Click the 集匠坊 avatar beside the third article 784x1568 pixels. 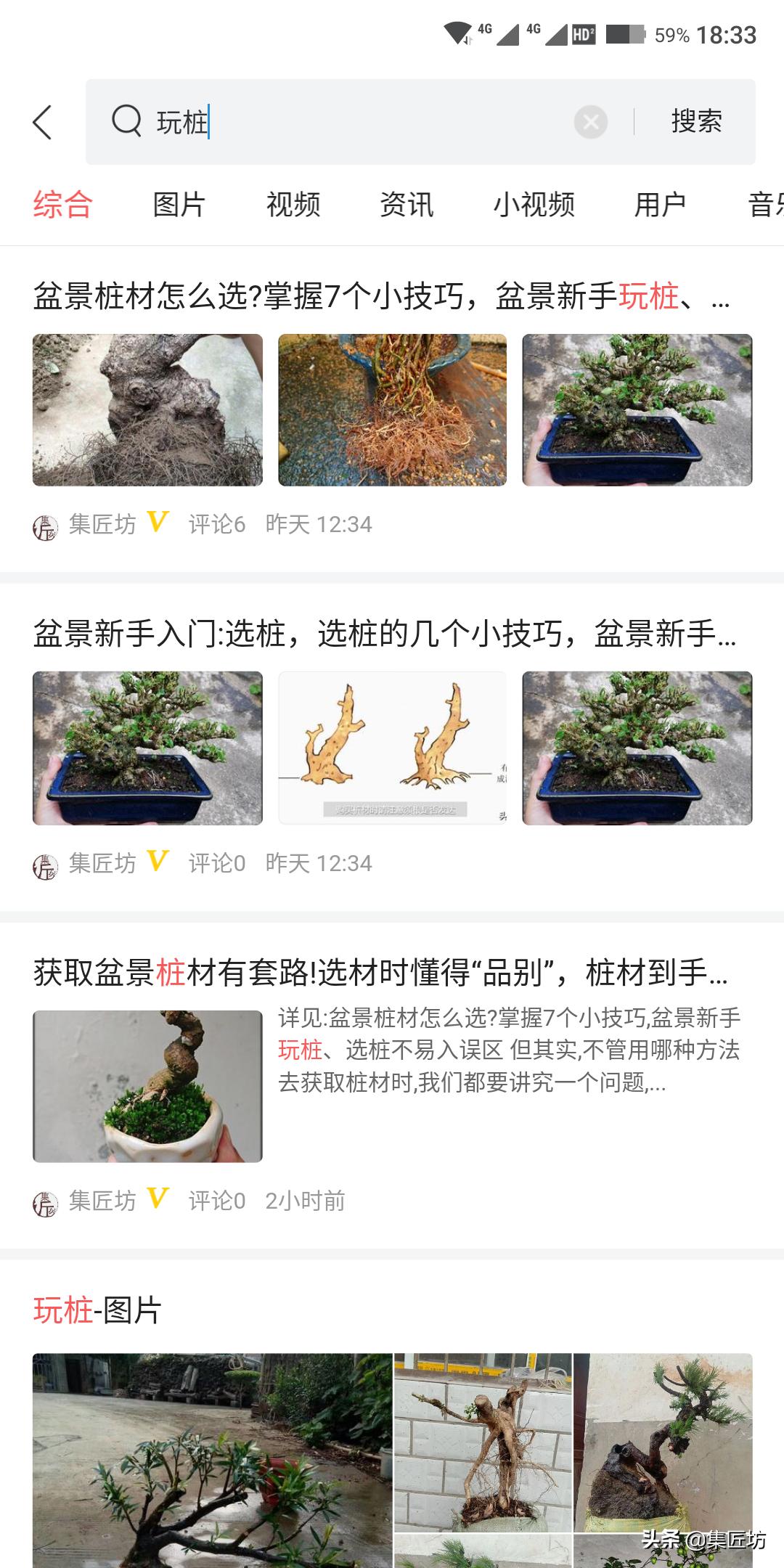[45, 1201]
